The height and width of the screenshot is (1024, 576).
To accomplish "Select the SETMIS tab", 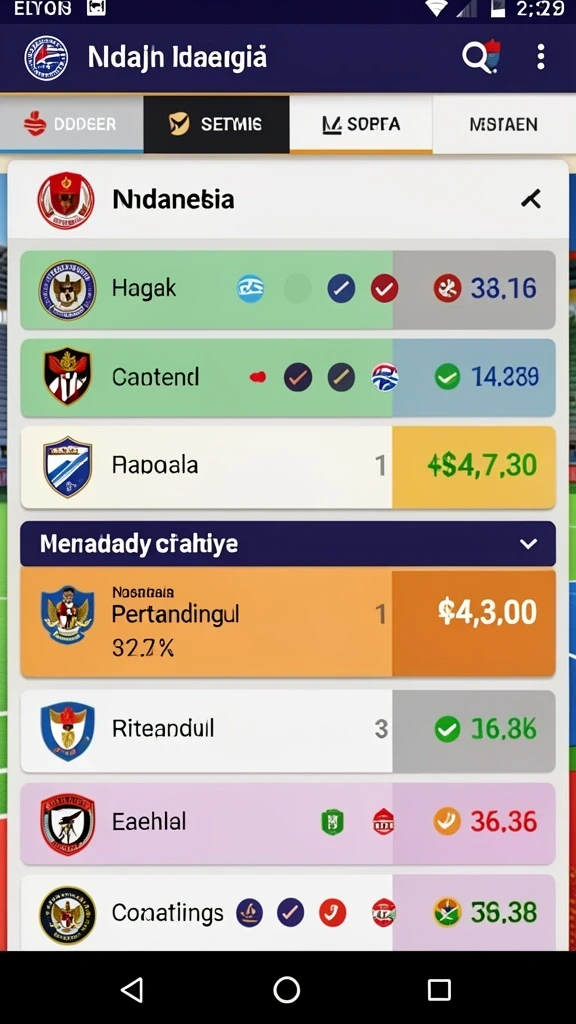I will point(216,124).
